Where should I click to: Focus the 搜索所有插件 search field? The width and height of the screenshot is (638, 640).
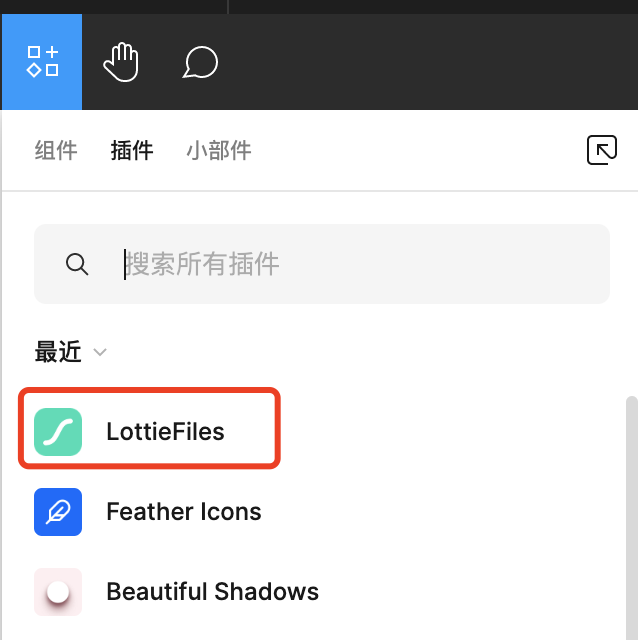340,264
